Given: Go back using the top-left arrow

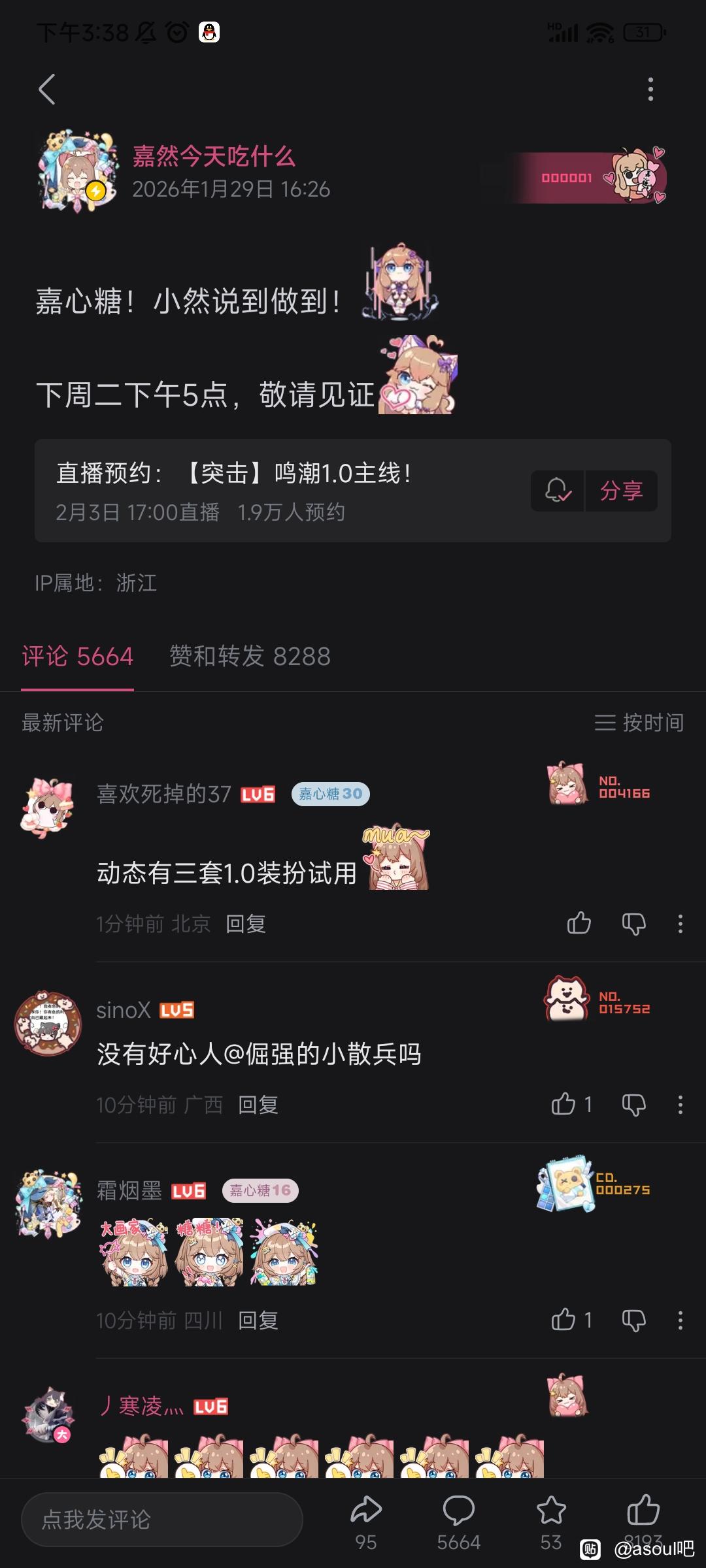Looking at the screenshot, I should [46, 90].
